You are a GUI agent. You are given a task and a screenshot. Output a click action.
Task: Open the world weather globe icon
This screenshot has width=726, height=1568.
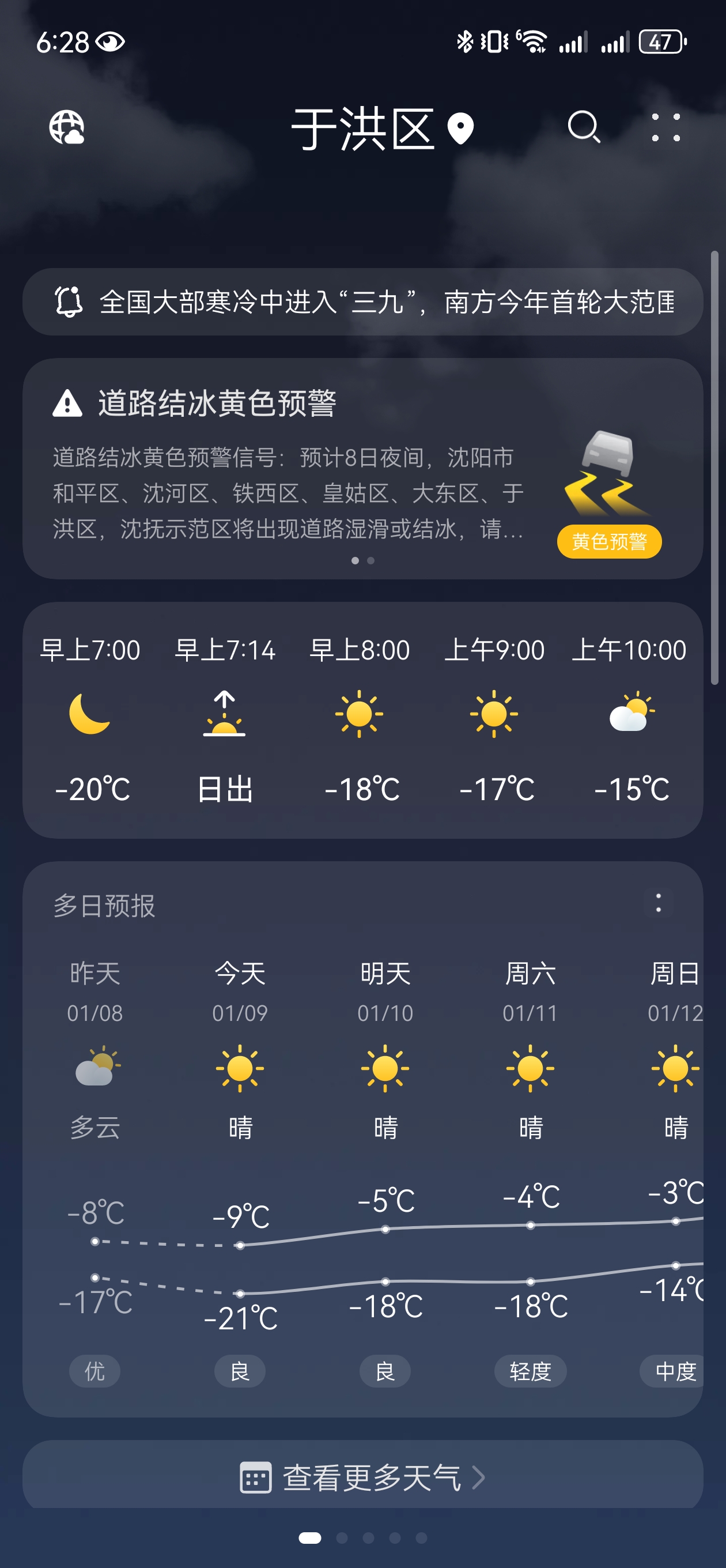(x=67, y=129)
